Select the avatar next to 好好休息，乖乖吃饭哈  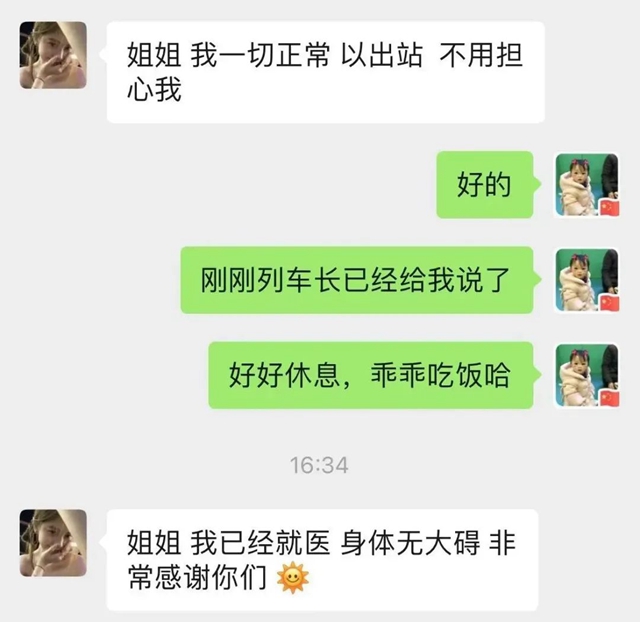587,375
